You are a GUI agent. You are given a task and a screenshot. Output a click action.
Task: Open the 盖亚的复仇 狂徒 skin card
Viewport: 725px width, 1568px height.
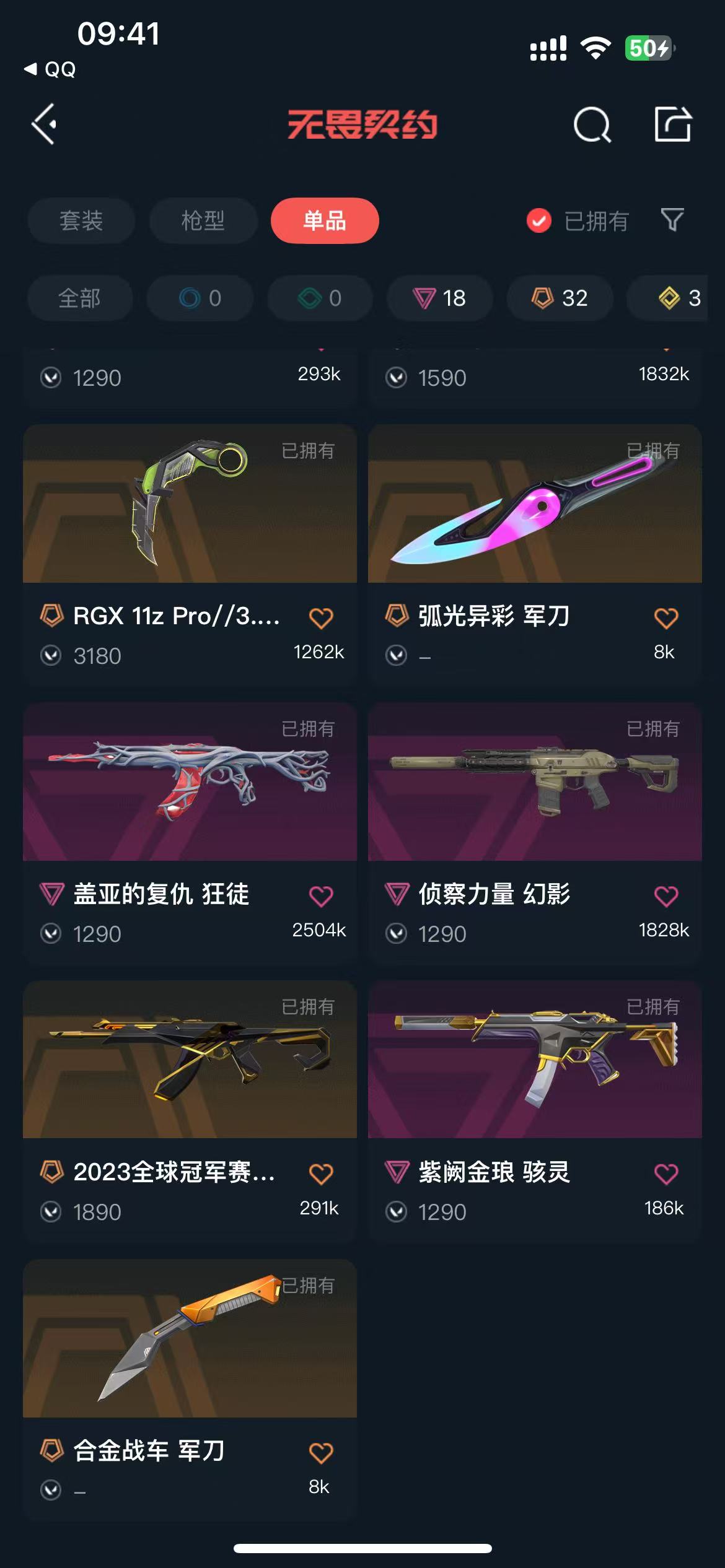190,782
